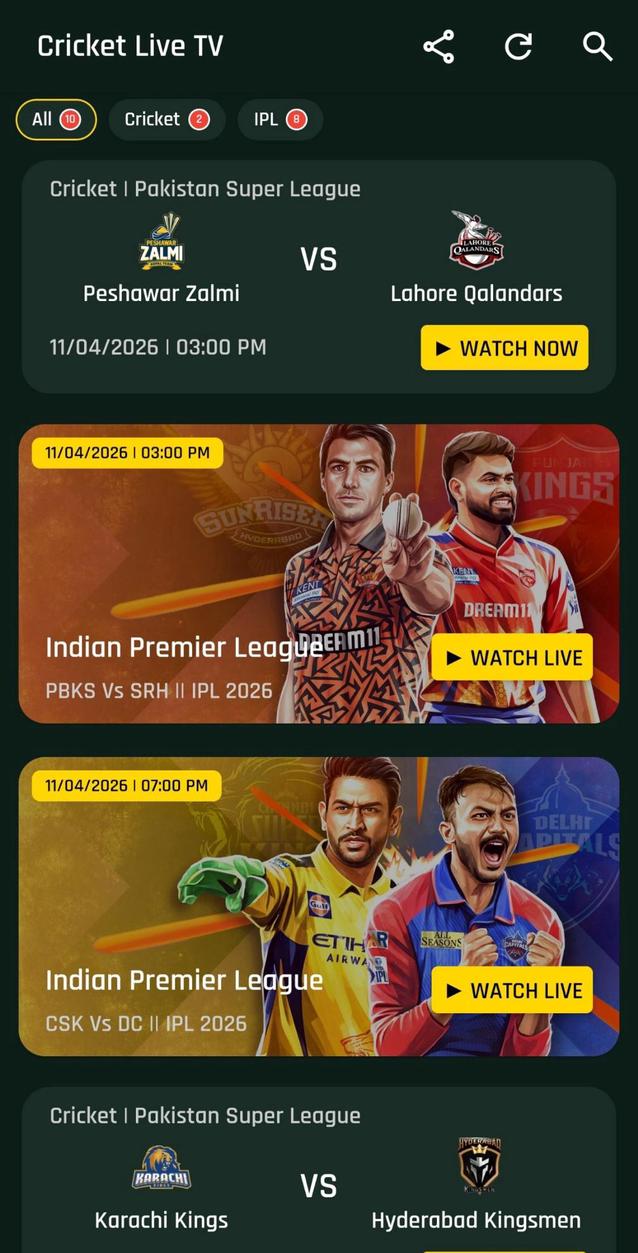638x1253 pixels.
Task: Filter matches by IPL chip
Action: 280,120
